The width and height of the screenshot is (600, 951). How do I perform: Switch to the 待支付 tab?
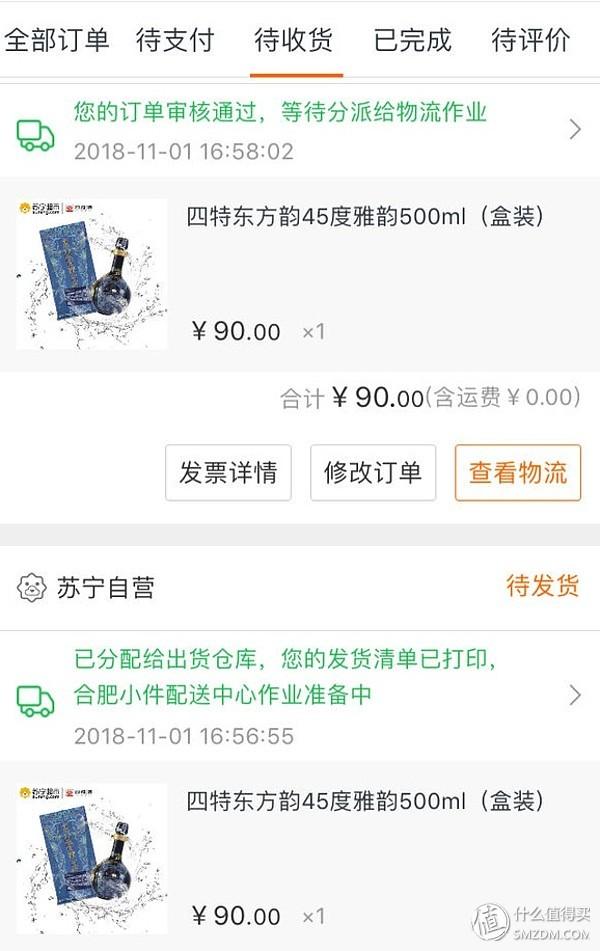point(175,40)
